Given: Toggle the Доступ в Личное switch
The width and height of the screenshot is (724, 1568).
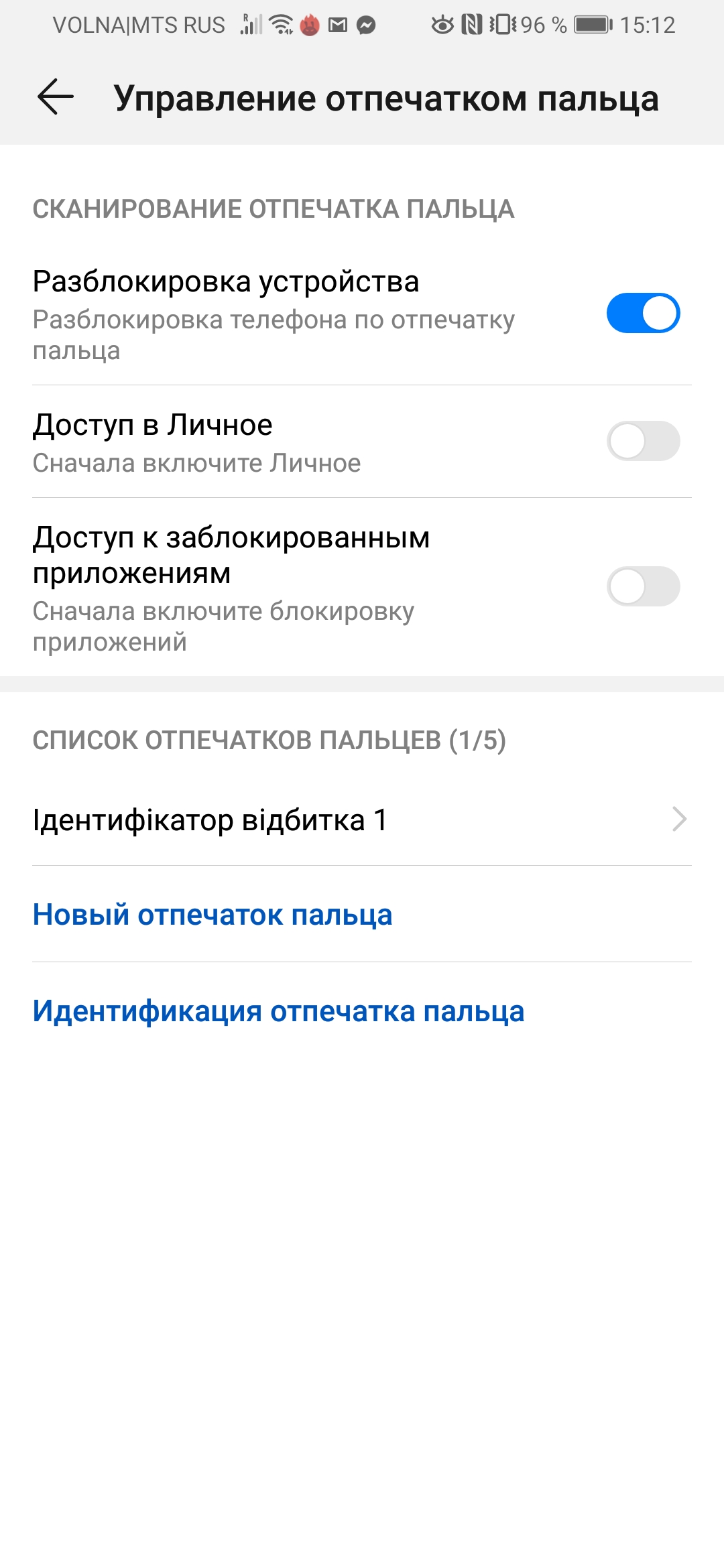Looking at the screenshot, I should click(643, 441).
